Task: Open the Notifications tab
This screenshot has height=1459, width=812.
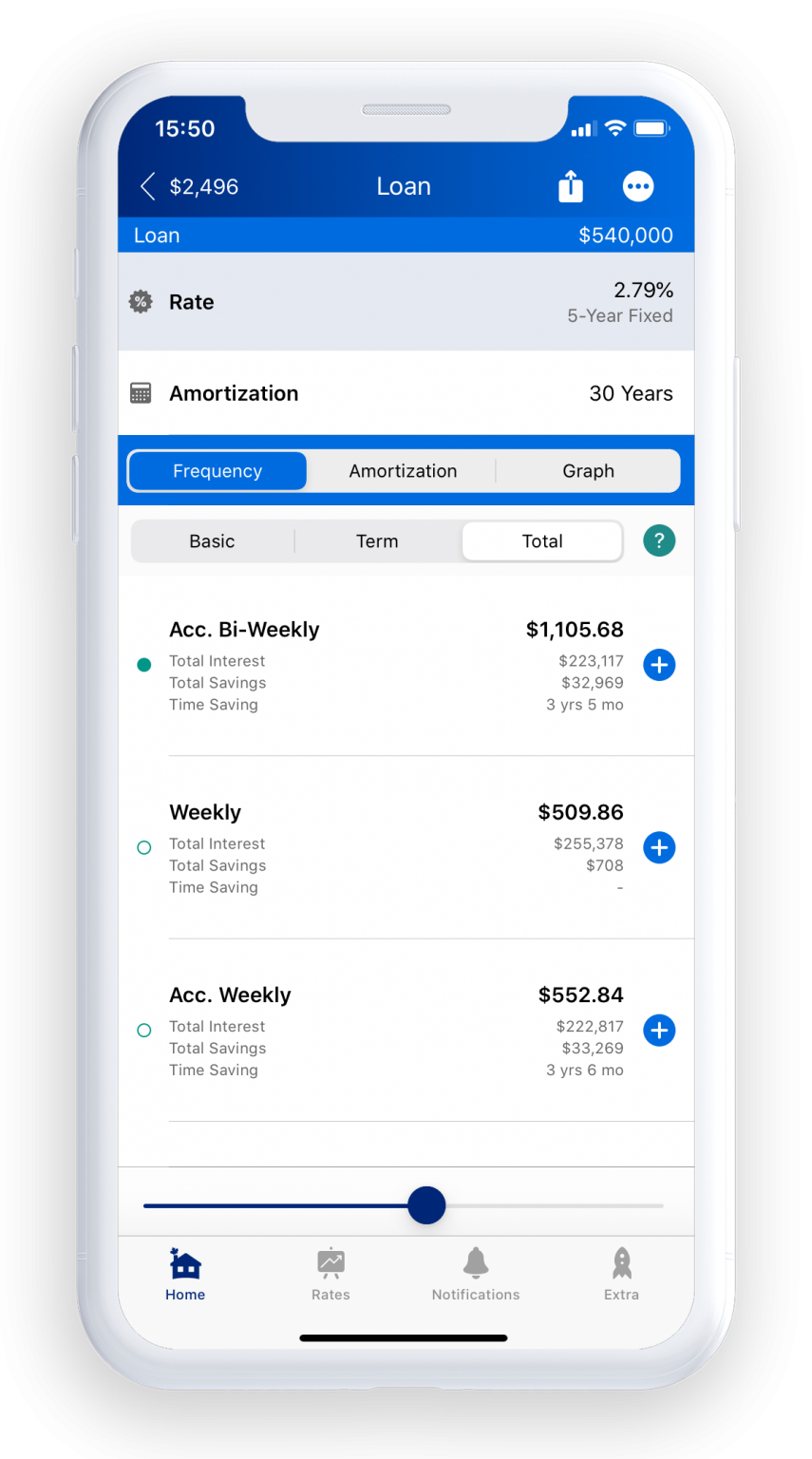Action: (476, 1274)
